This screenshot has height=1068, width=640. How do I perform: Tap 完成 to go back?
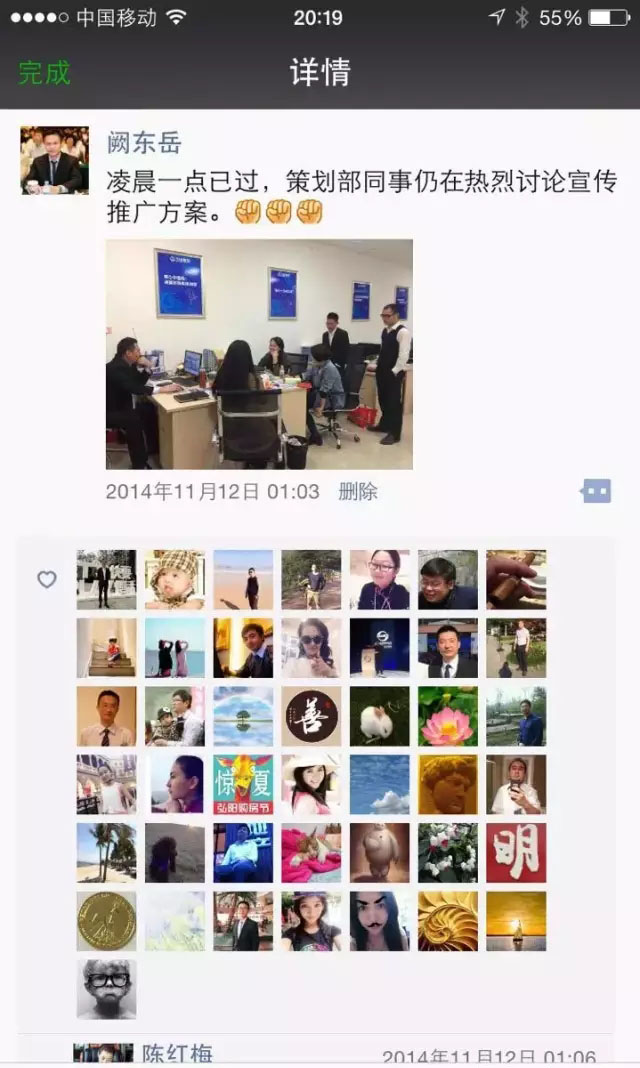point(45,73)
